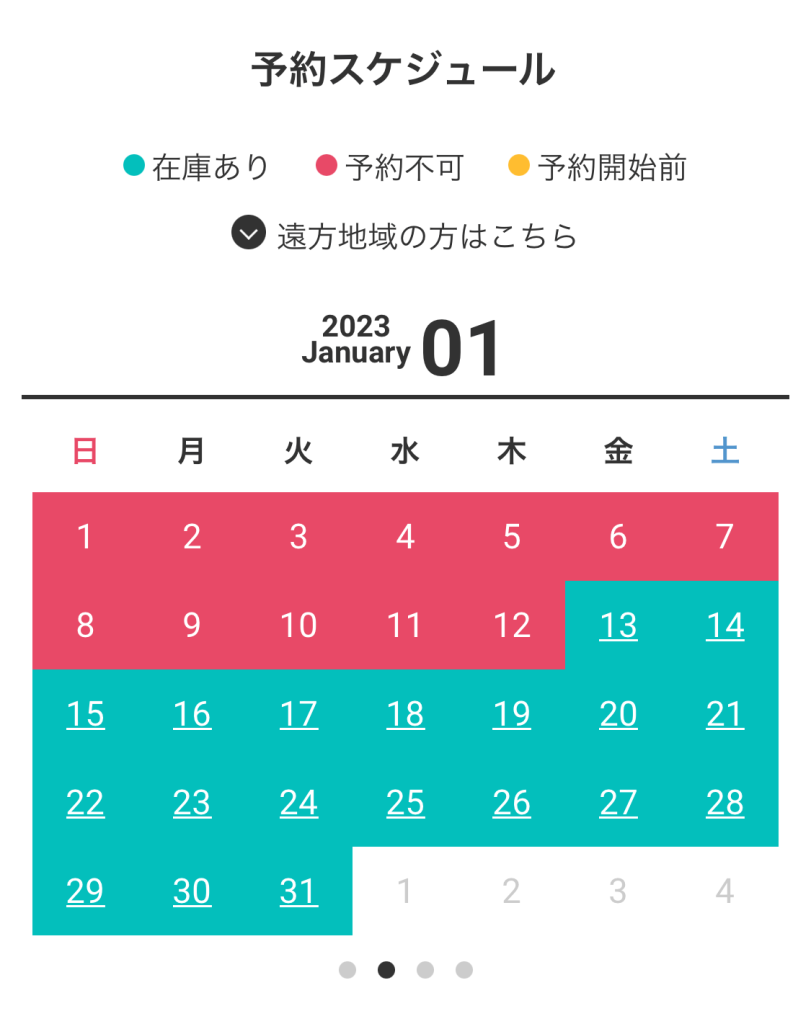Pick January 27 from the calendar
This screenshot has width=811, height=1024.
pyautogui.click(x=618, y=803)
